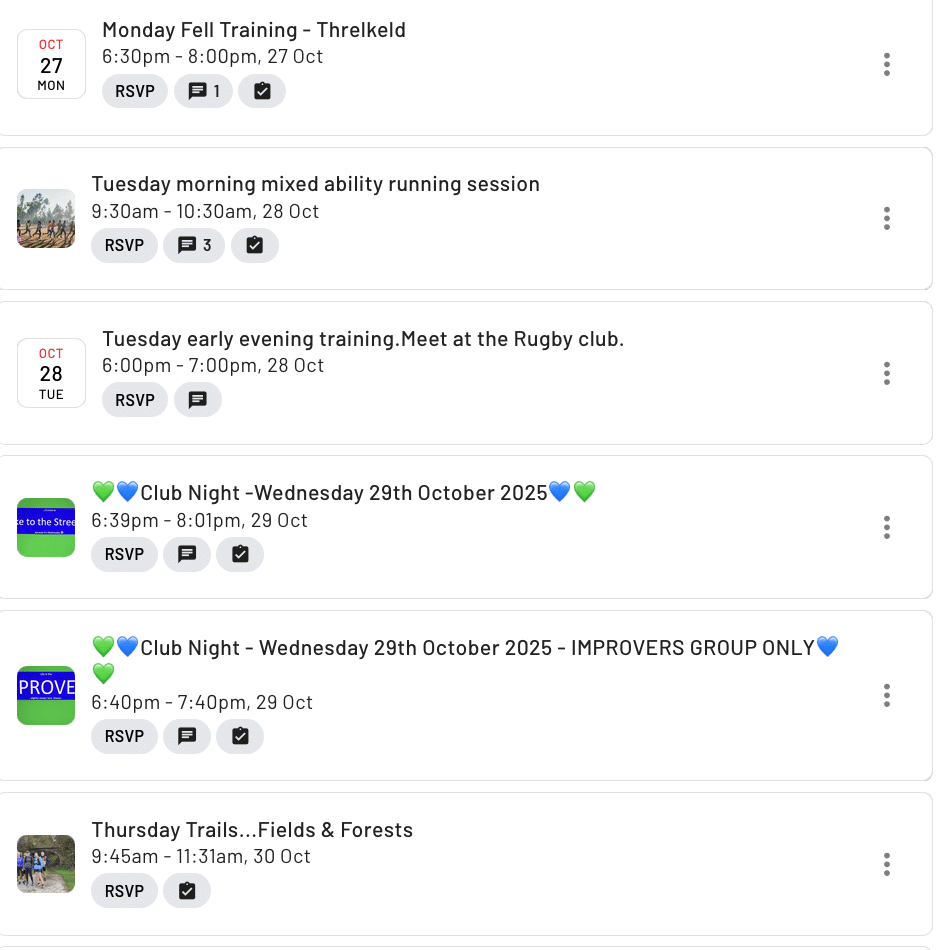Open comments on Monday Fell Training

coord(203,91)
